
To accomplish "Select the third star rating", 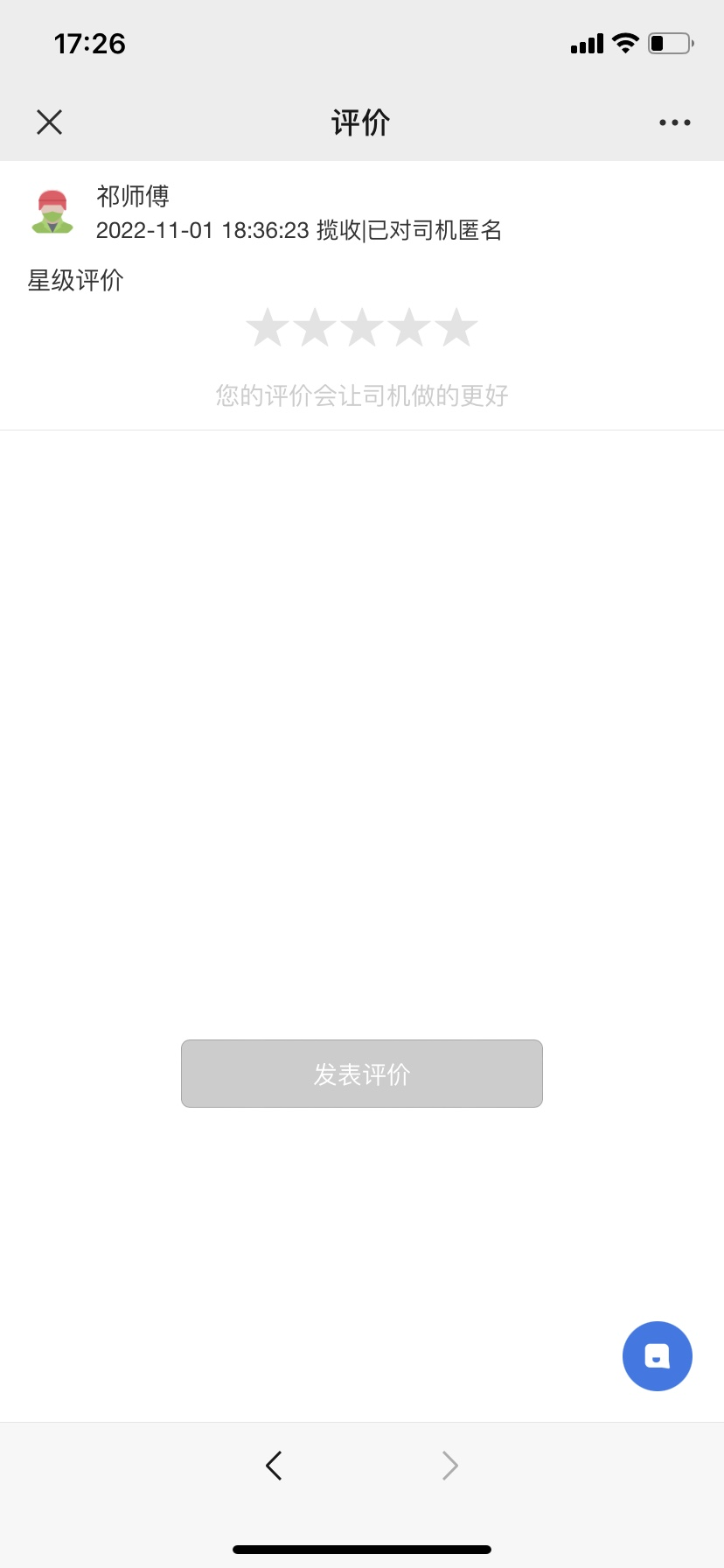I will tap(362, 328).
